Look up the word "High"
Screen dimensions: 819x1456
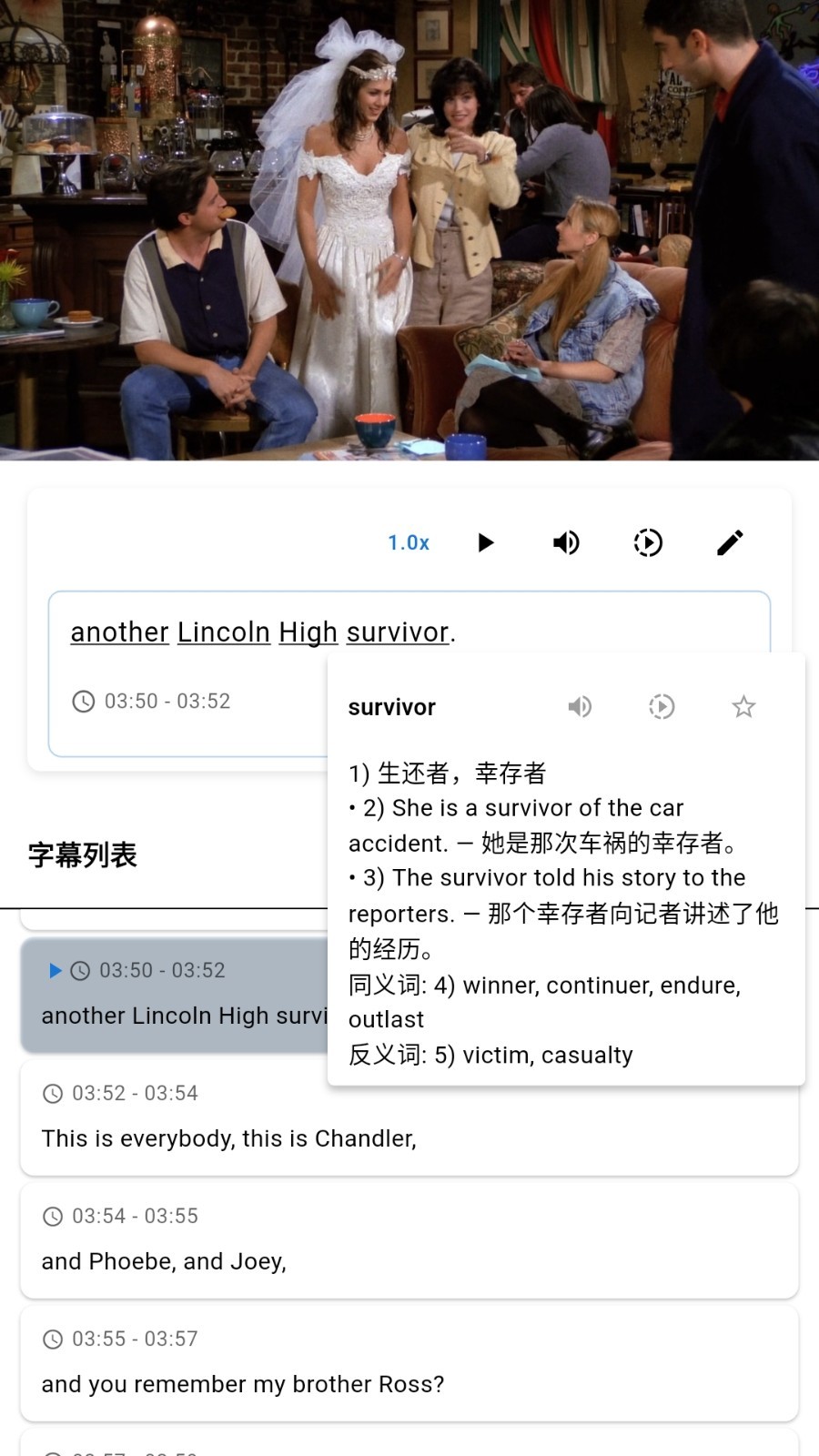[308, 632]
